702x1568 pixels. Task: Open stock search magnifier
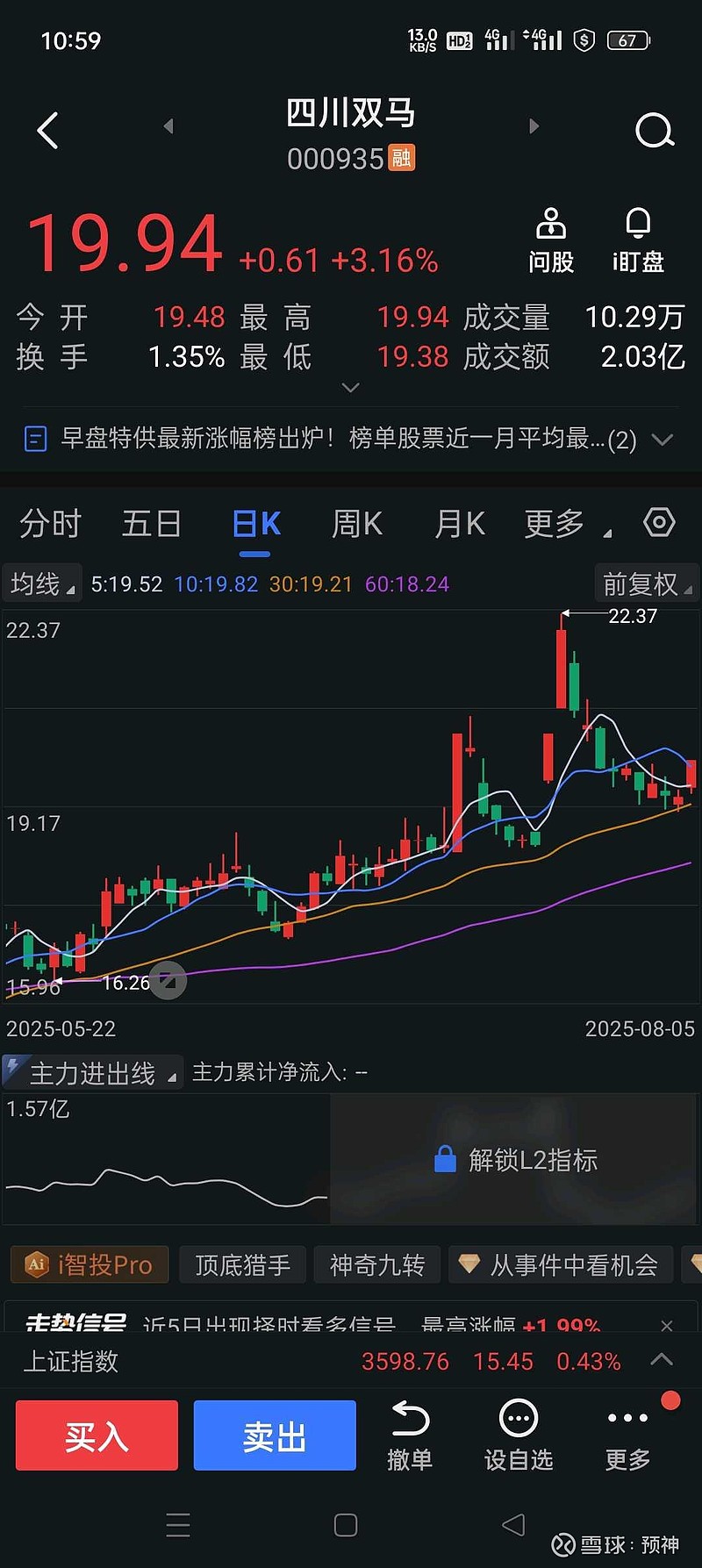(x=654, y=132)
